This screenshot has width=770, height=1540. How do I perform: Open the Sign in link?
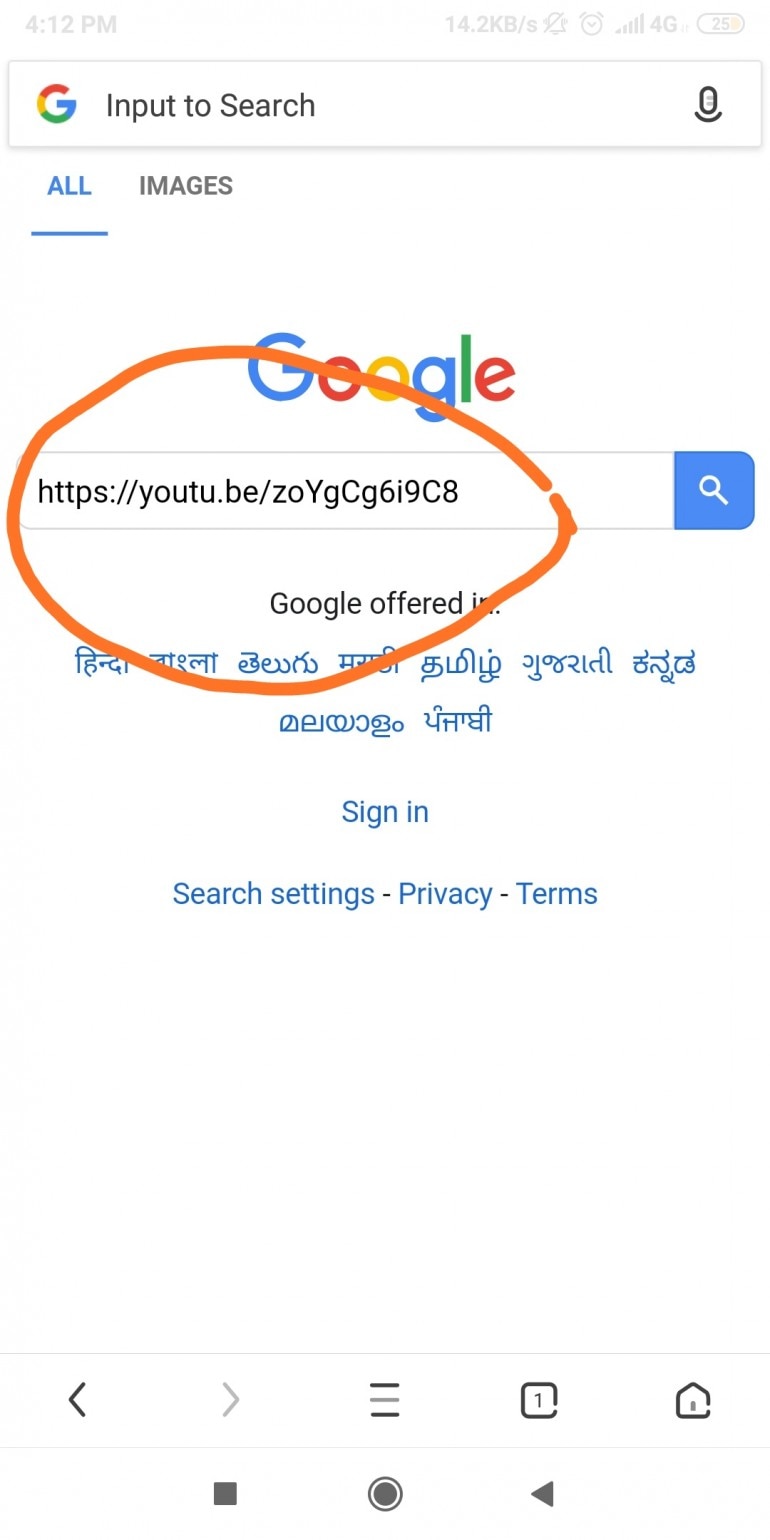coord(385,812)
